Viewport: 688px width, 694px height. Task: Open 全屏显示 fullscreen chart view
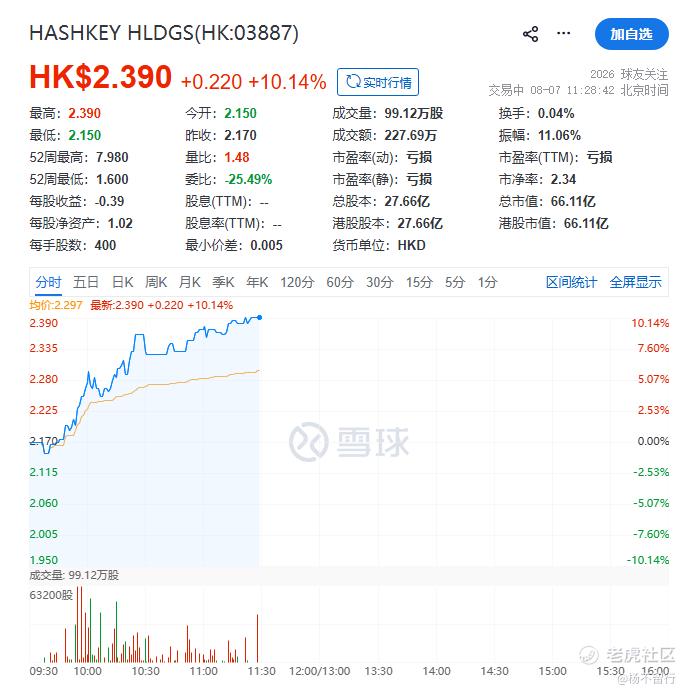coord(635,282)
